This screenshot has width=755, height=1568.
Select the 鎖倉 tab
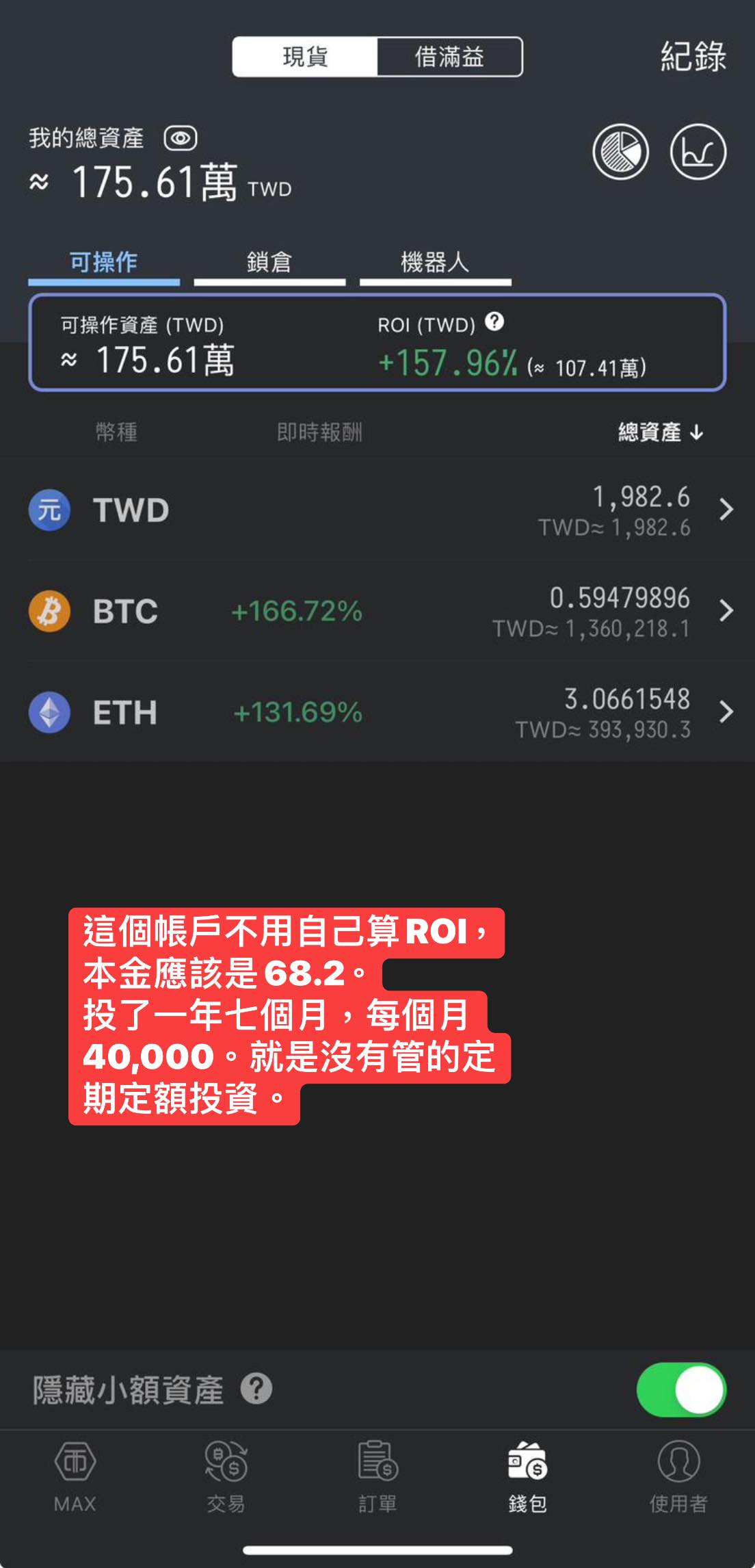point(269,263)
